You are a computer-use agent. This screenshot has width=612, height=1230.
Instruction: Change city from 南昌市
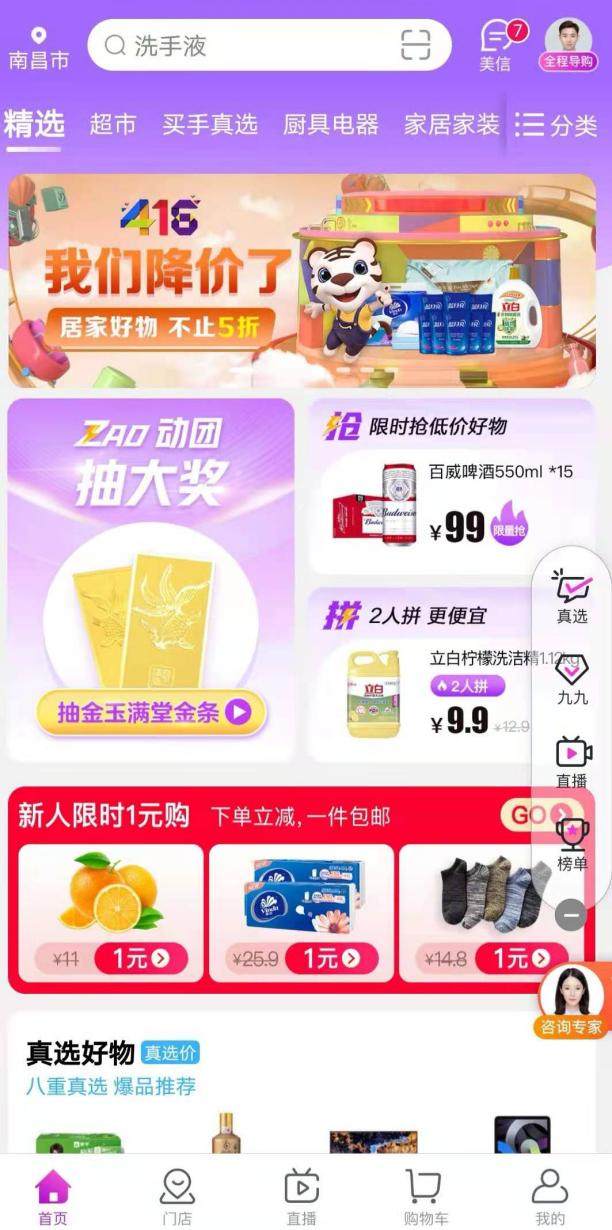pyautogui.click(x=39, y=49)
